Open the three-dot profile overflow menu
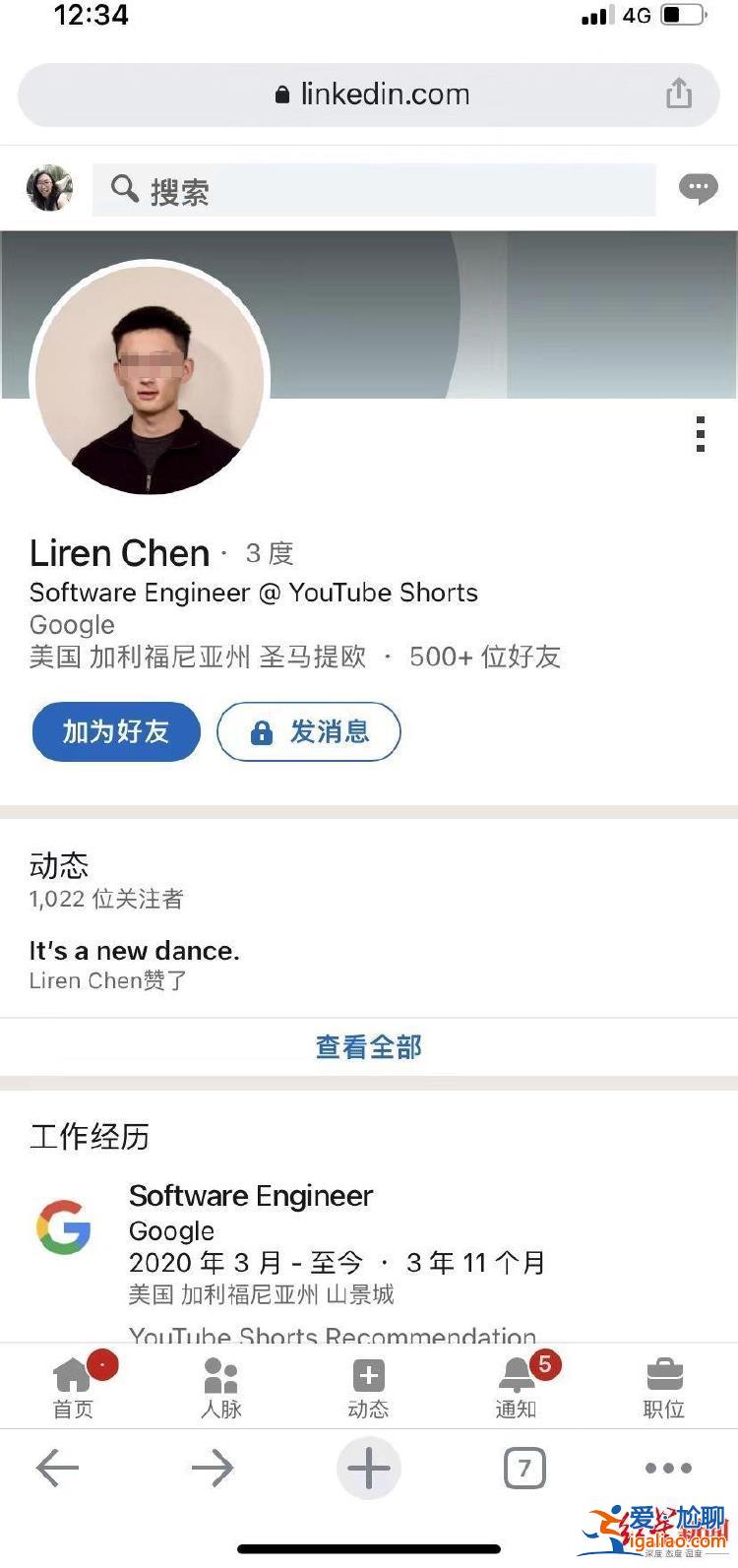 tap(701, 434)
